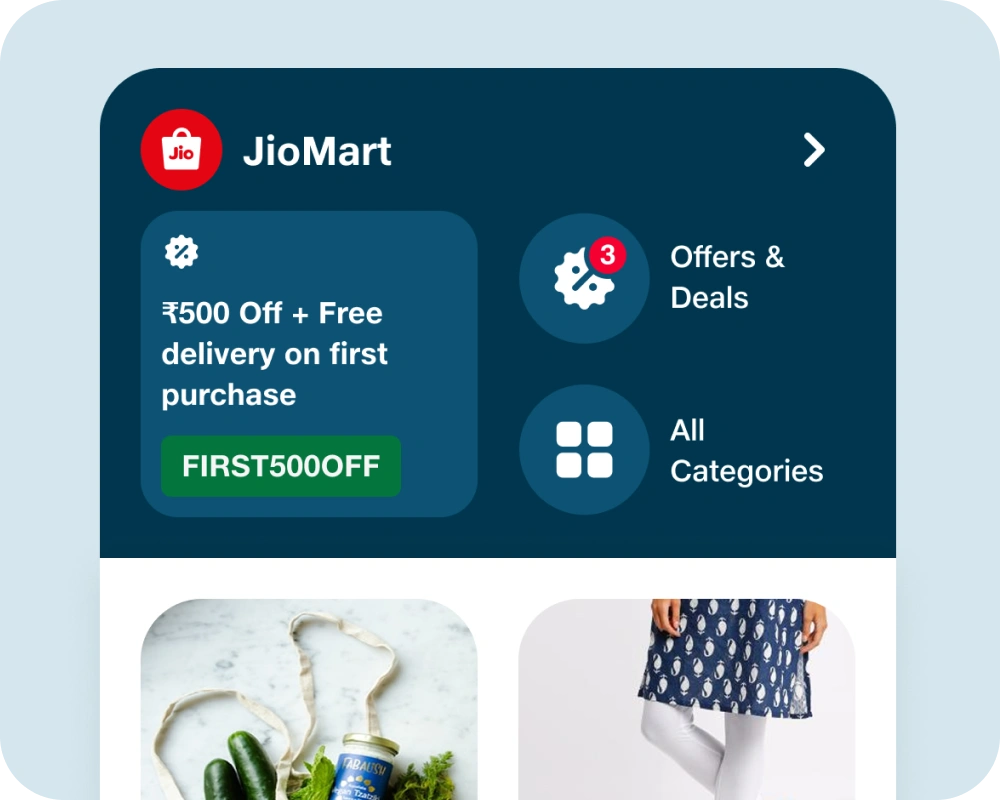Open the blue printed kurta tile

pyautogui.click(x=686, y=699)
